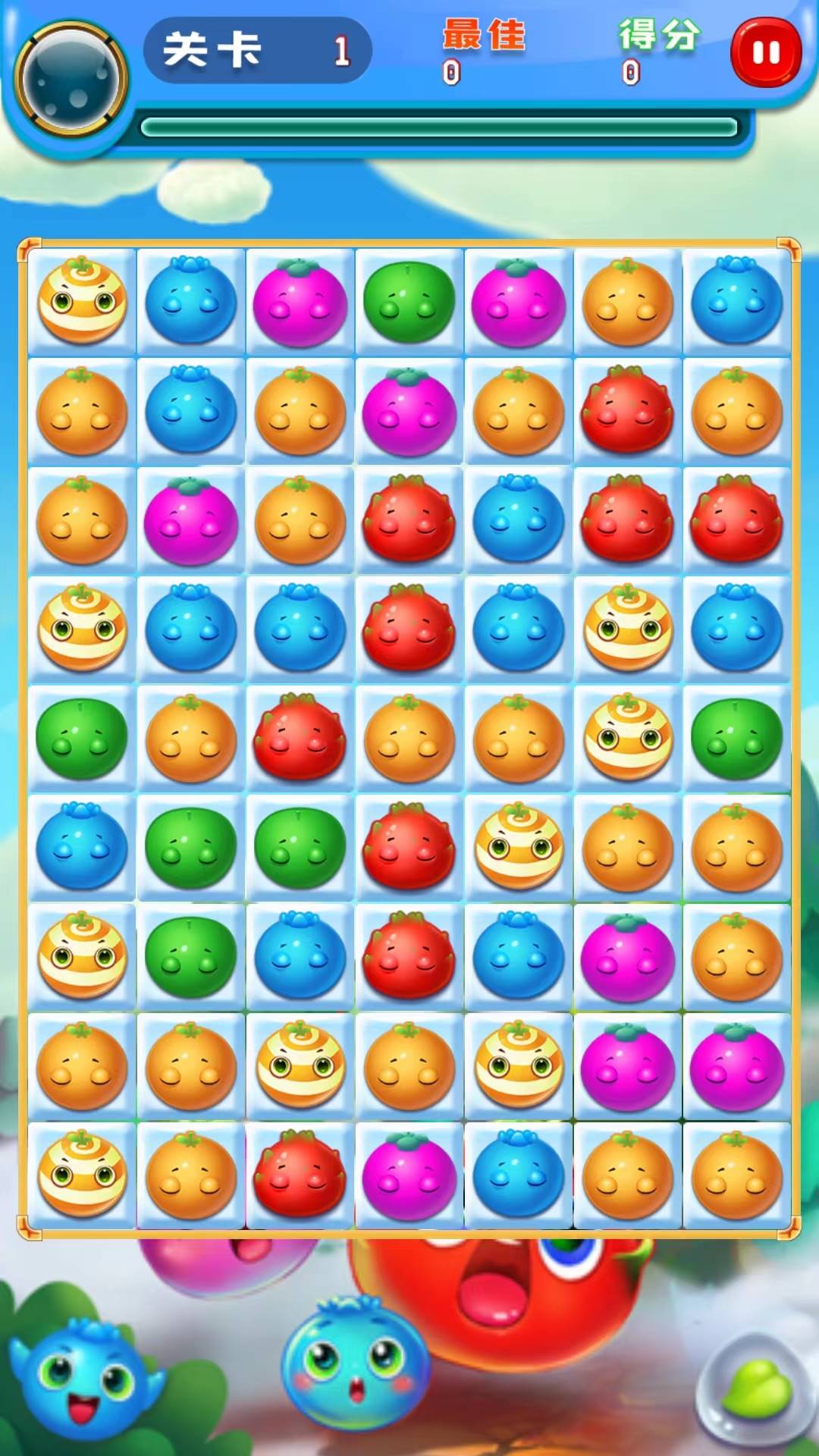Image resolution: width=819 pixels, height=1456 pixels.
Task: Pop the red fruit in the bottom row
Action: [300, 1175]
